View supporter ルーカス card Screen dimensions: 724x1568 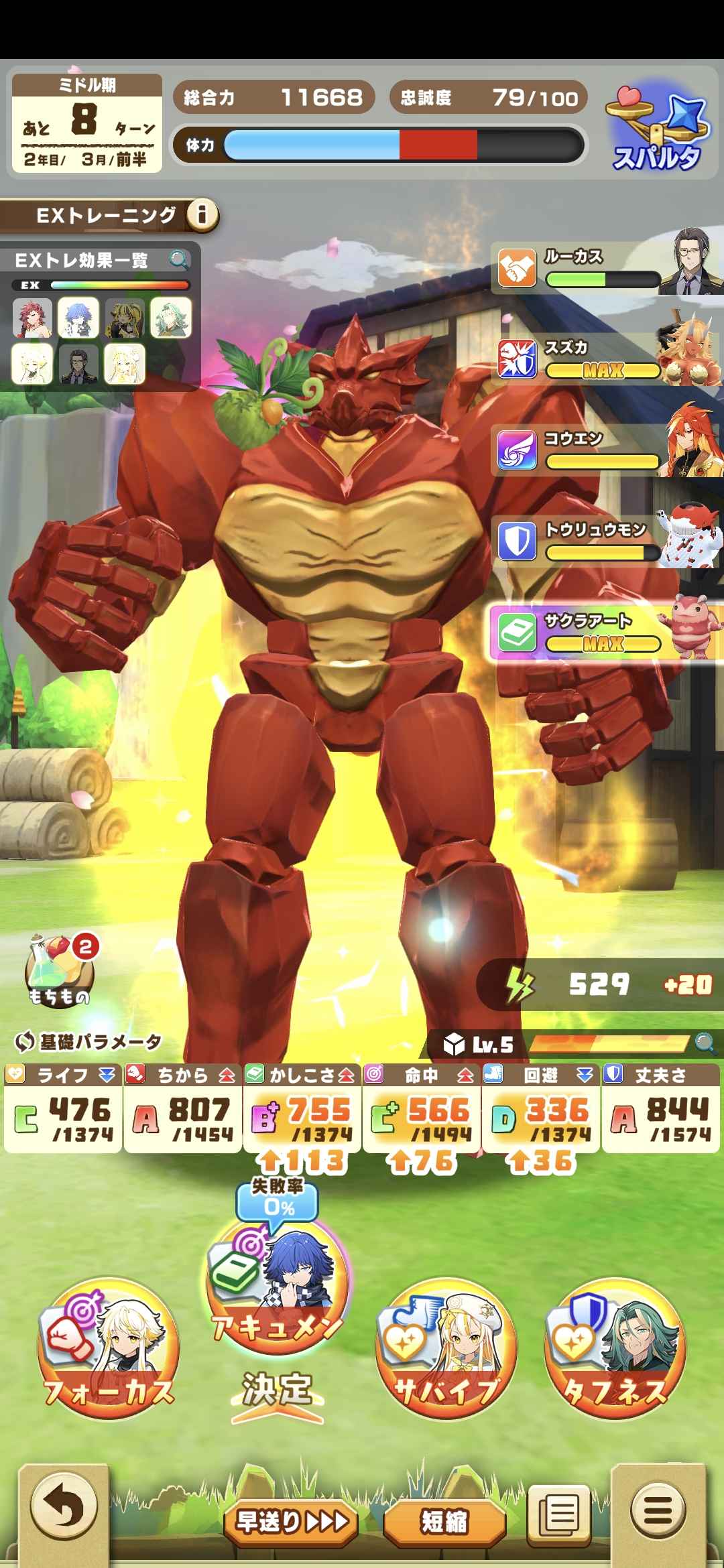[607, 268]
